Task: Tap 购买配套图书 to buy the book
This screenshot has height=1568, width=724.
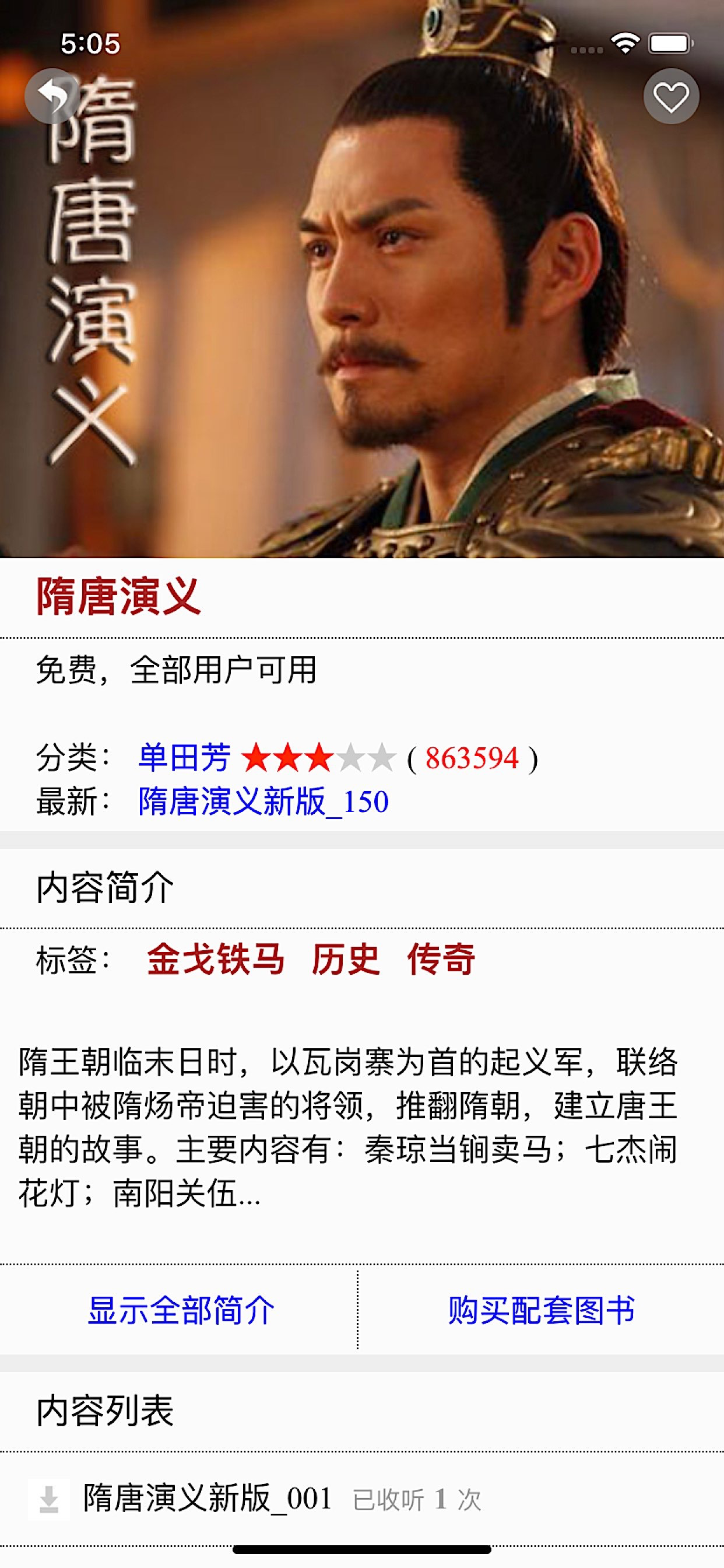Action: [x=542, y=1310]
